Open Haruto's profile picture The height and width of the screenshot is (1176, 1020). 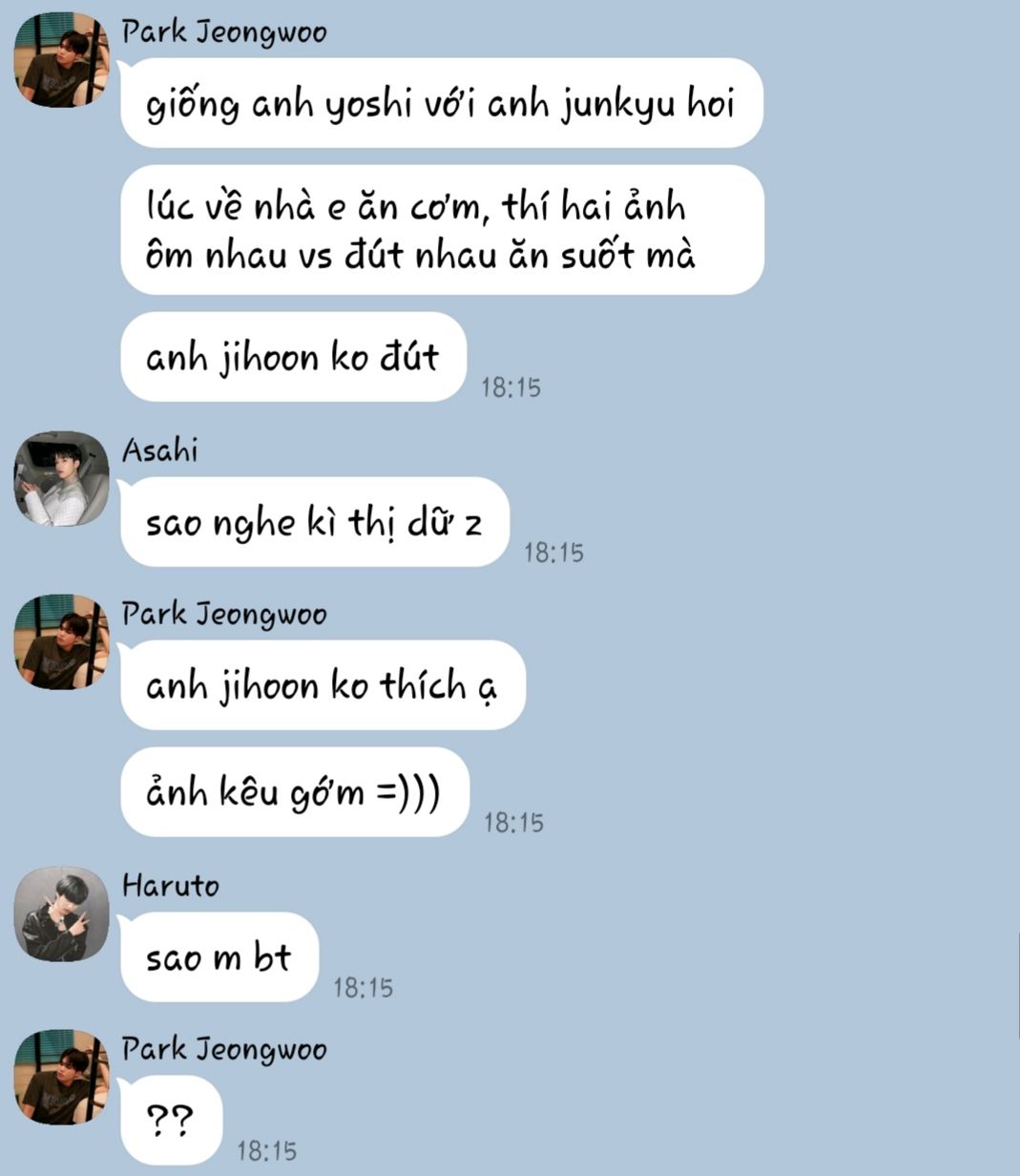[x=62, y=913]
